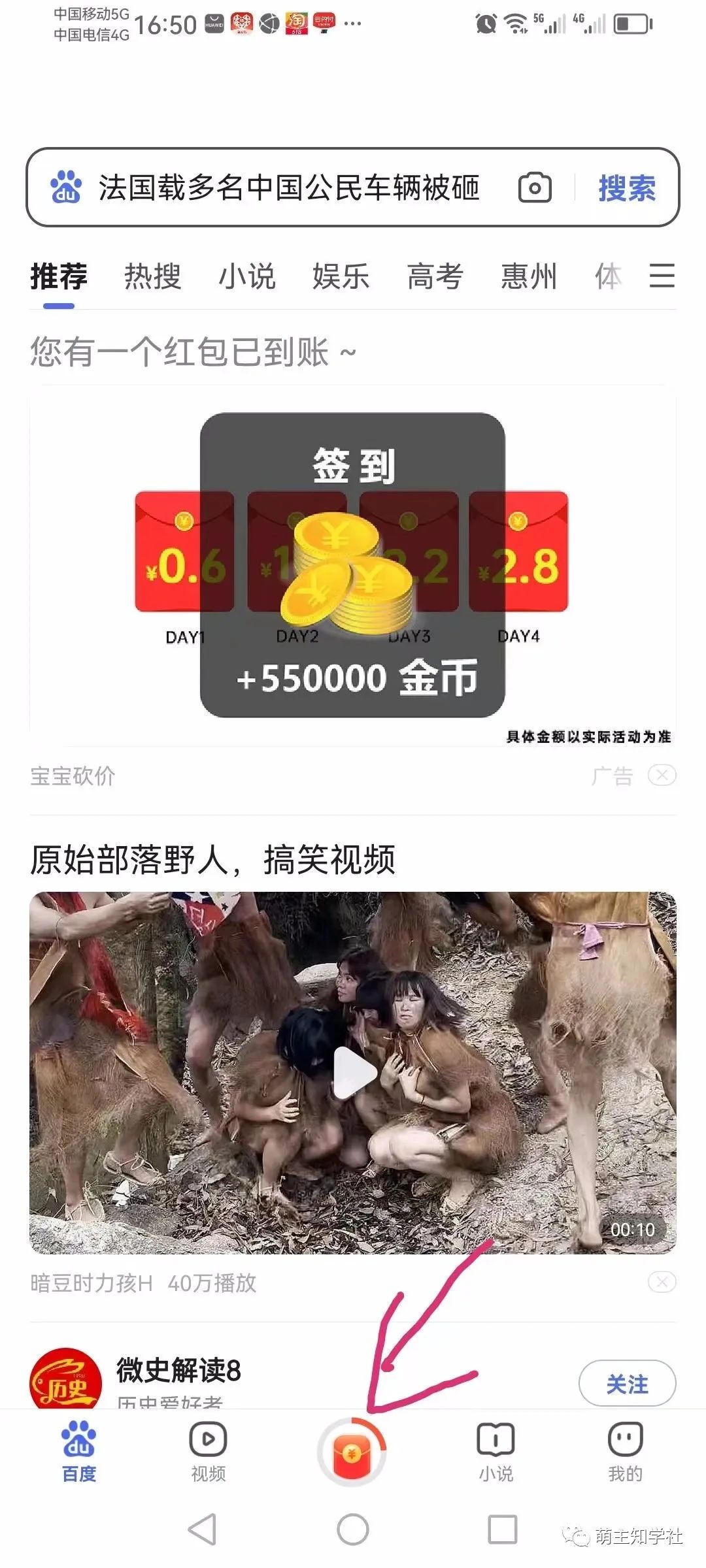Tap the 搜索 button
Screen dimensions: 706x1568
click(x=626, y=188)
